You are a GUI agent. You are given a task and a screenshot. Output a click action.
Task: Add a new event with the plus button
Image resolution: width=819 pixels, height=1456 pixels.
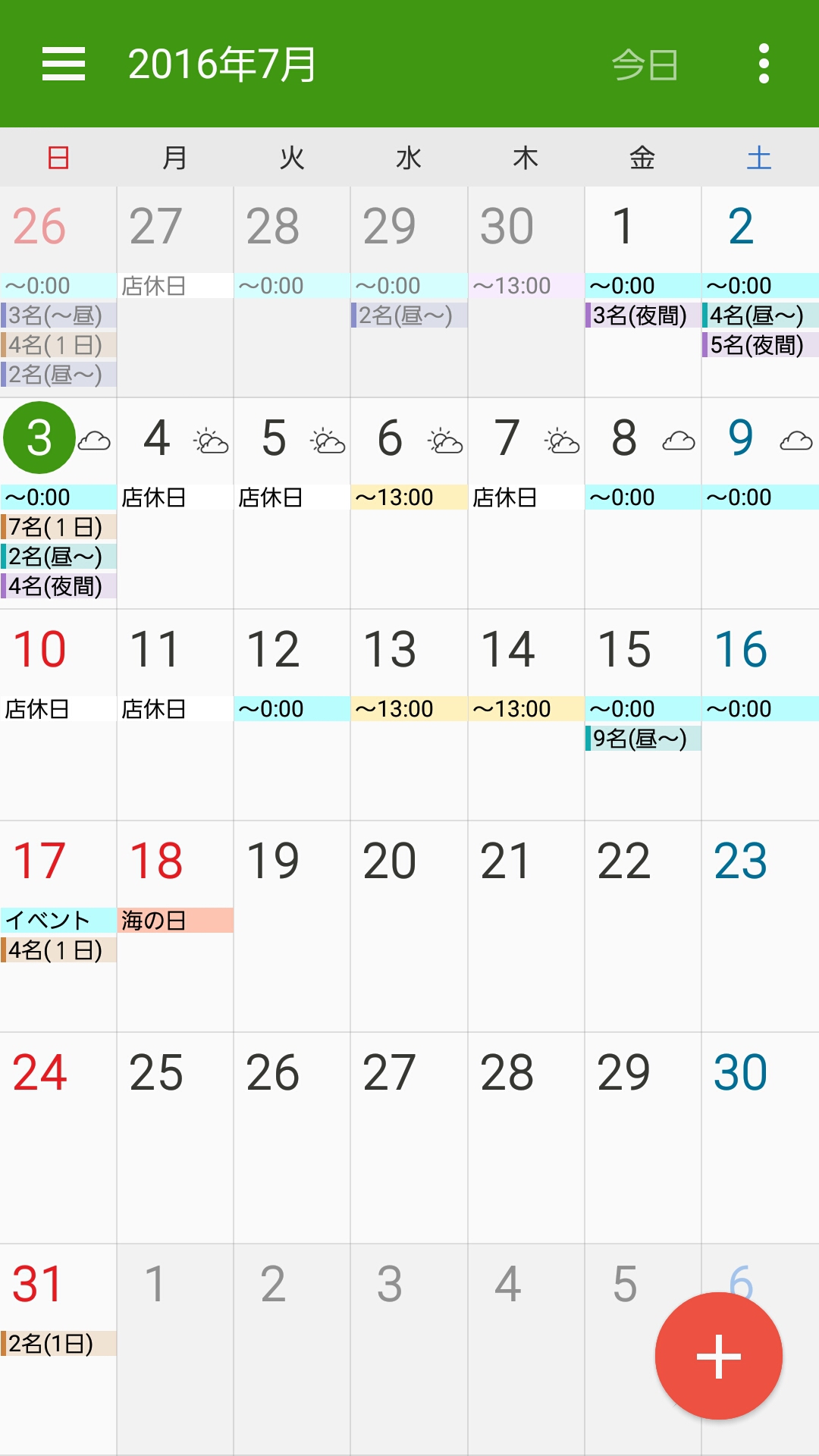click(718, 1356)
